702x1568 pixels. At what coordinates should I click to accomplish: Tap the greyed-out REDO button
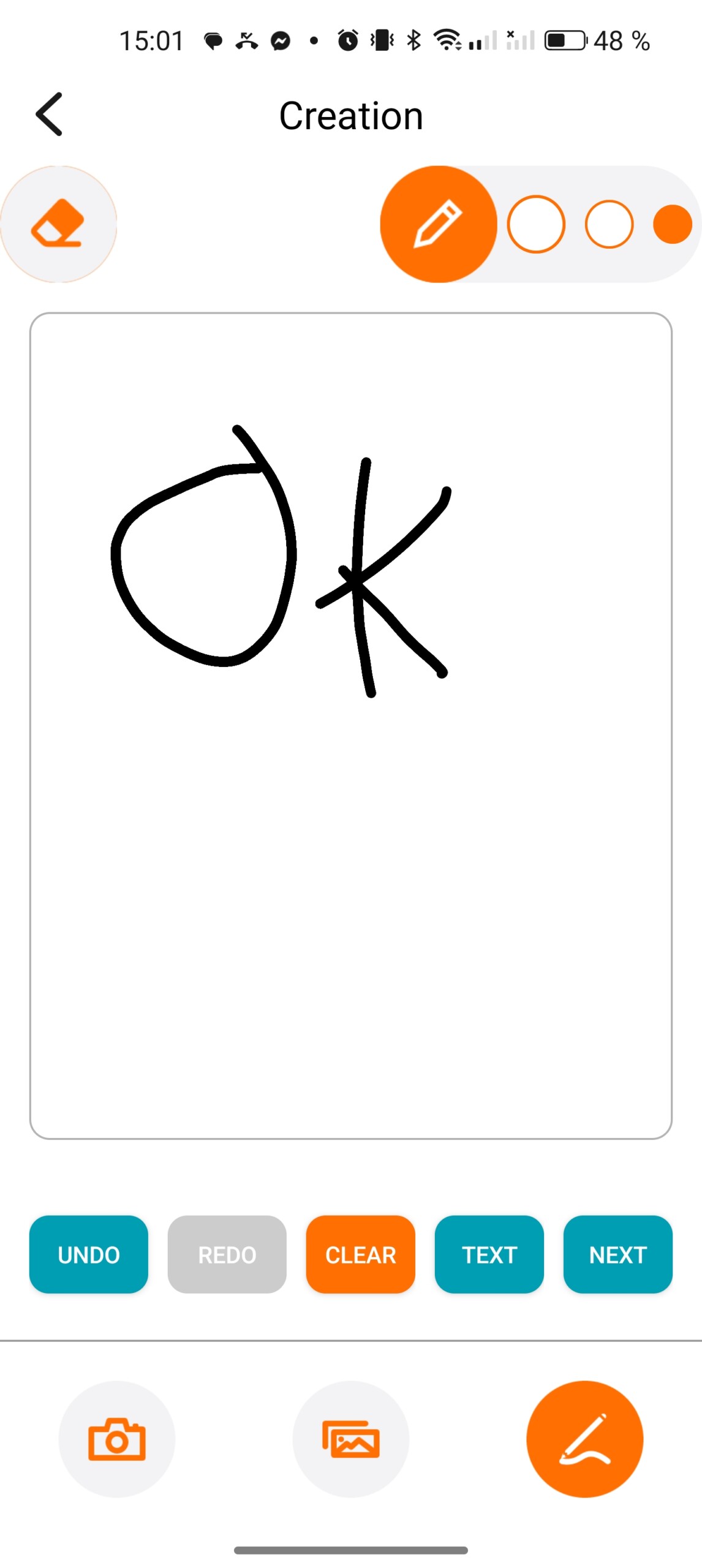(227, 1254)
